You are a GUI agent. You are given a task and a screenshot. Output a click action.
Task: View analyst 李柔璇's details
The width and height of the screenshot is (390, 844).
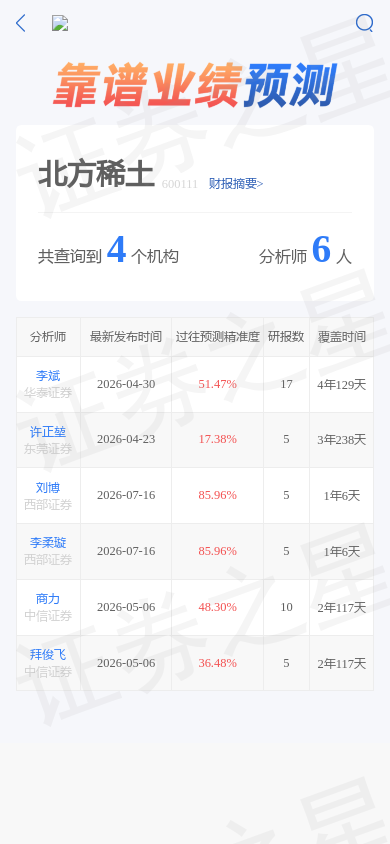click(48, 543)
